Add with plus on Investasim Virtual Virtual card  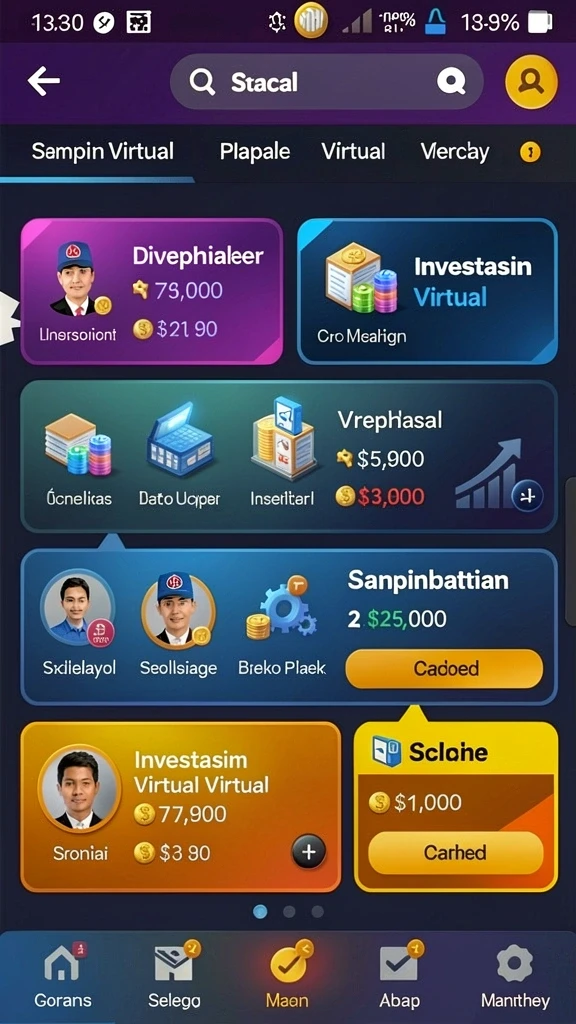pyautogui.click(x=308, y=852)
